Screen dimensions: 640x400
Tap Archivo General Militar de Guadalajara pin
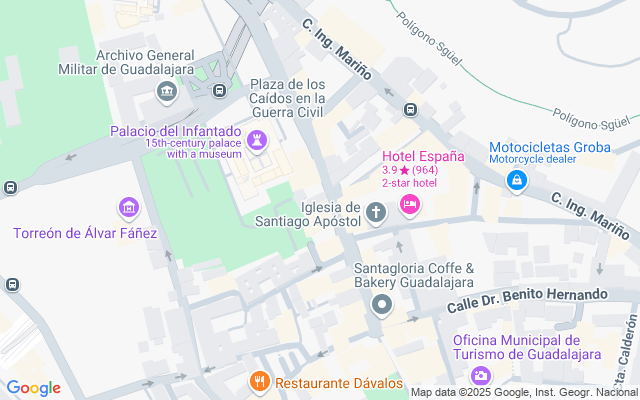[x=166, y=92]
